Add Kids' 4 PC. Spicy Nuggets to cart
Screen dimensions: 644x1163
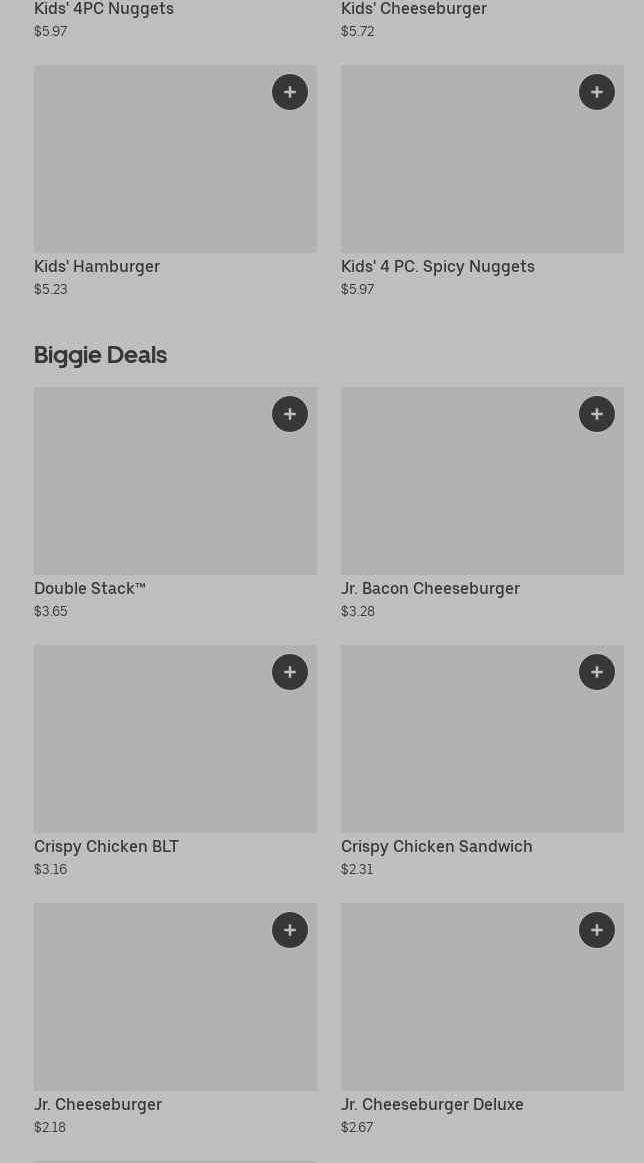[597, 92]
